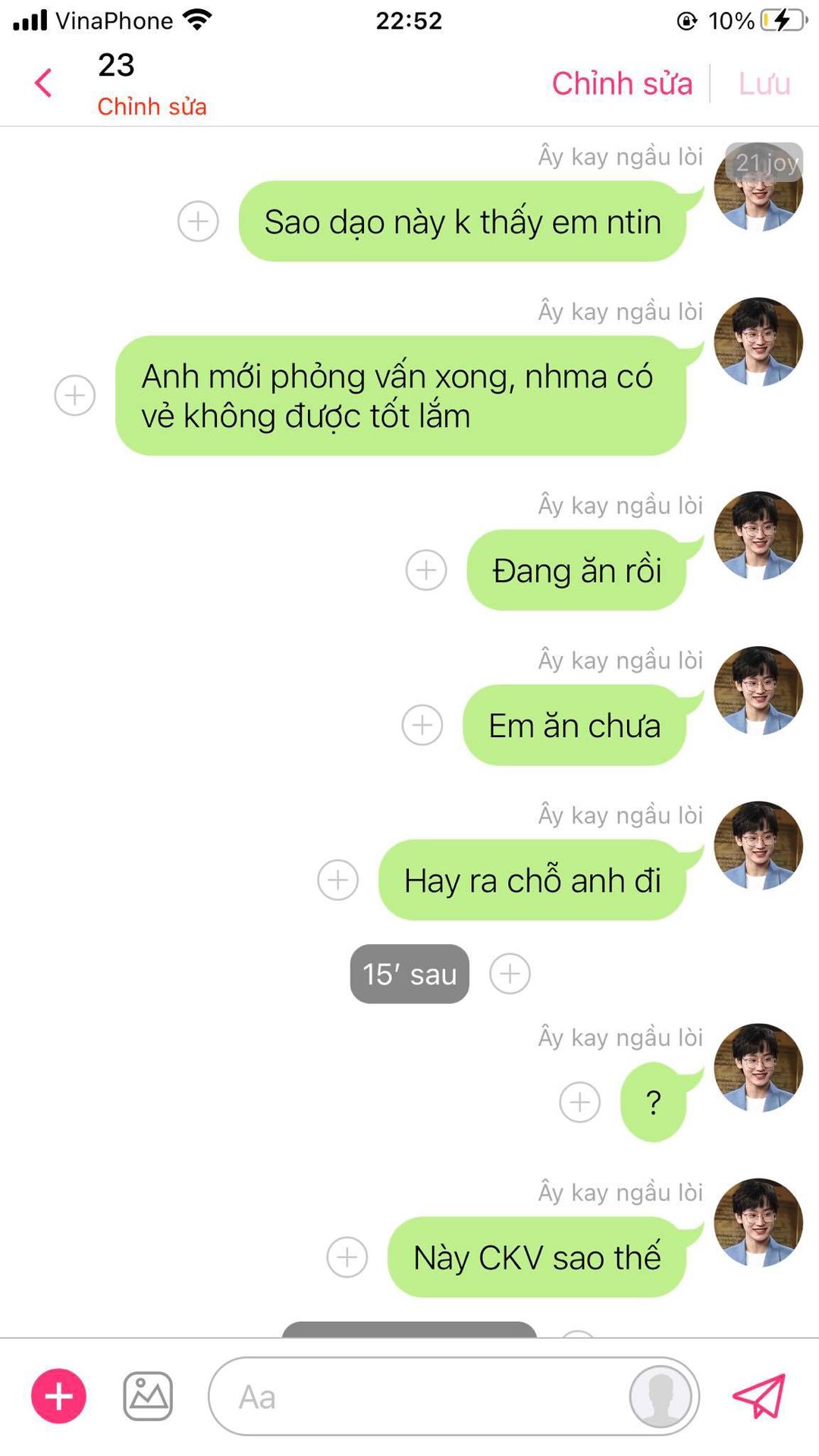The width and height of the screenshot is (819, 1456).
Task: Go back using the pink arrow
Action: (44, 83)
